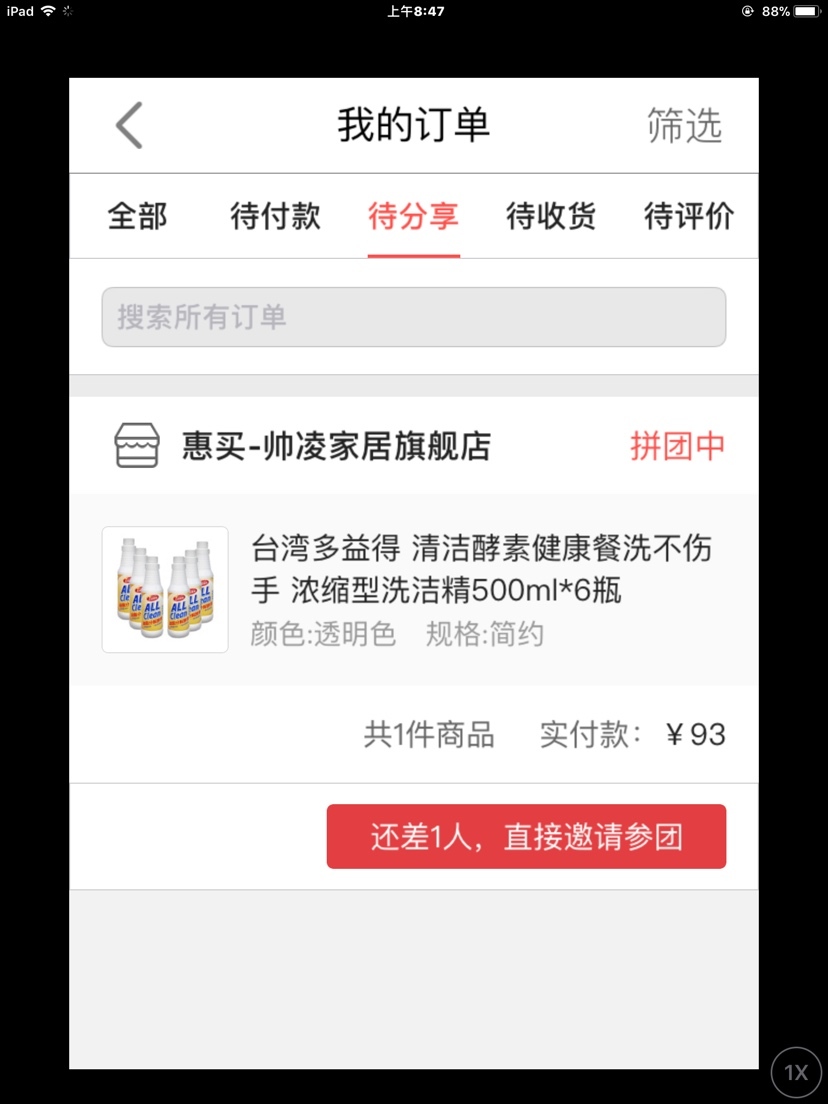The width and height of the screenshot is (828, 1104).
Task: Toggle the 1X zoom button
Action: [795, 1073]
